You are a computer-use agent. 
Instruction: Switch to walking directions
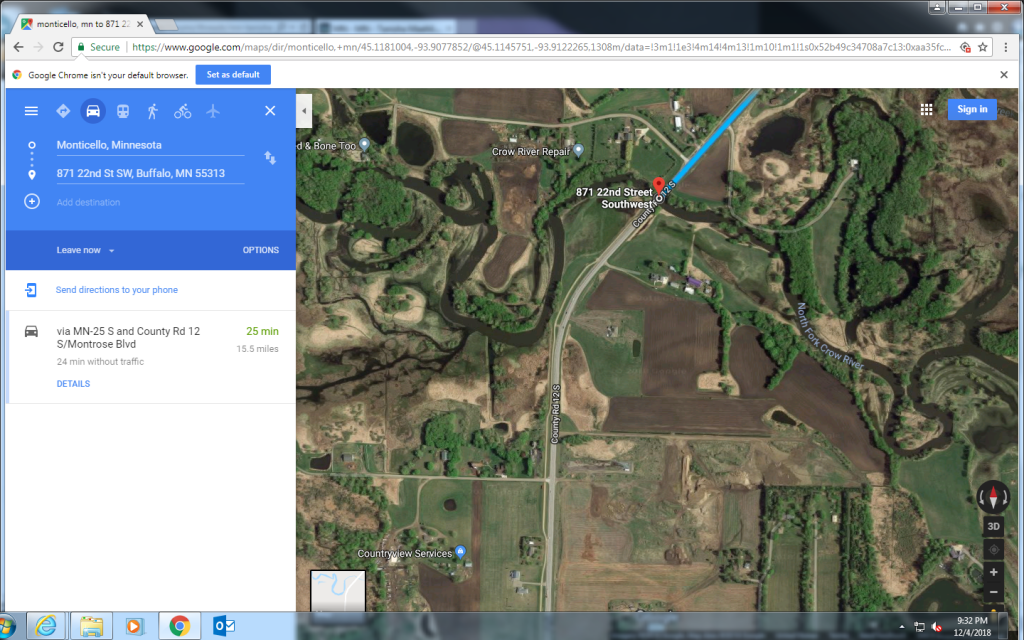coord(152,111)
